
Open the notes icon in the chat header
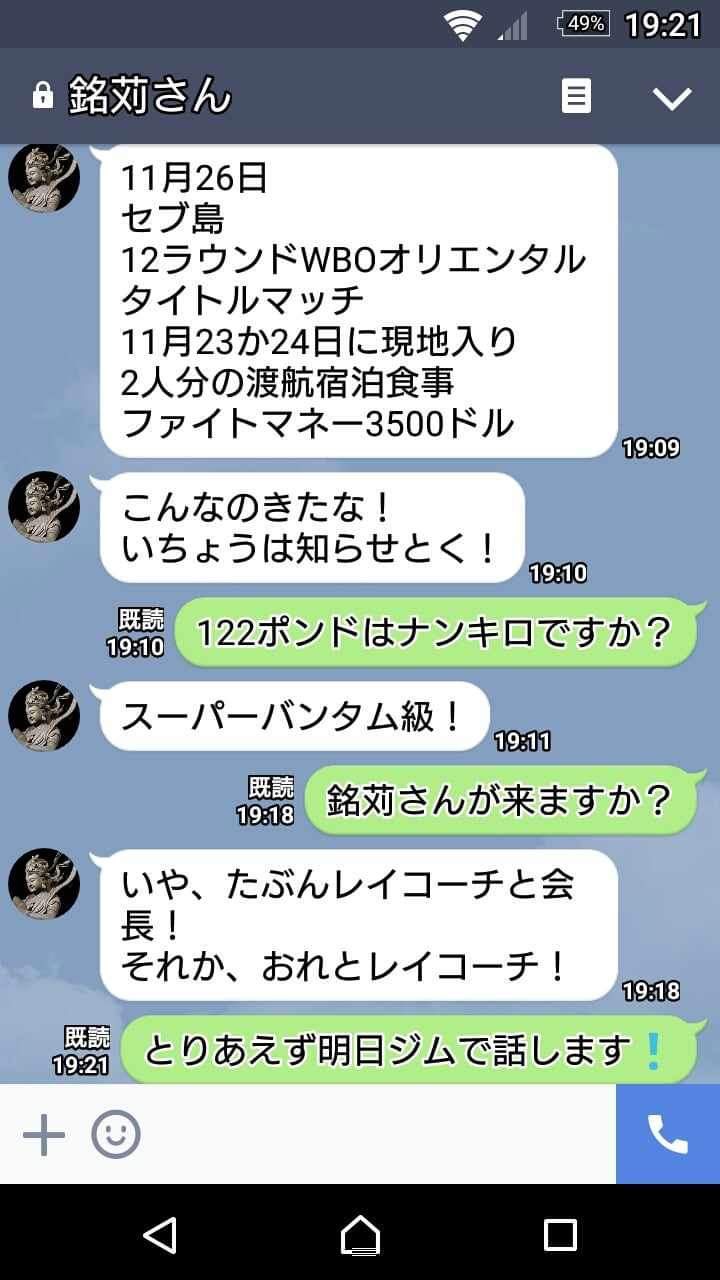tap(576, 97)
